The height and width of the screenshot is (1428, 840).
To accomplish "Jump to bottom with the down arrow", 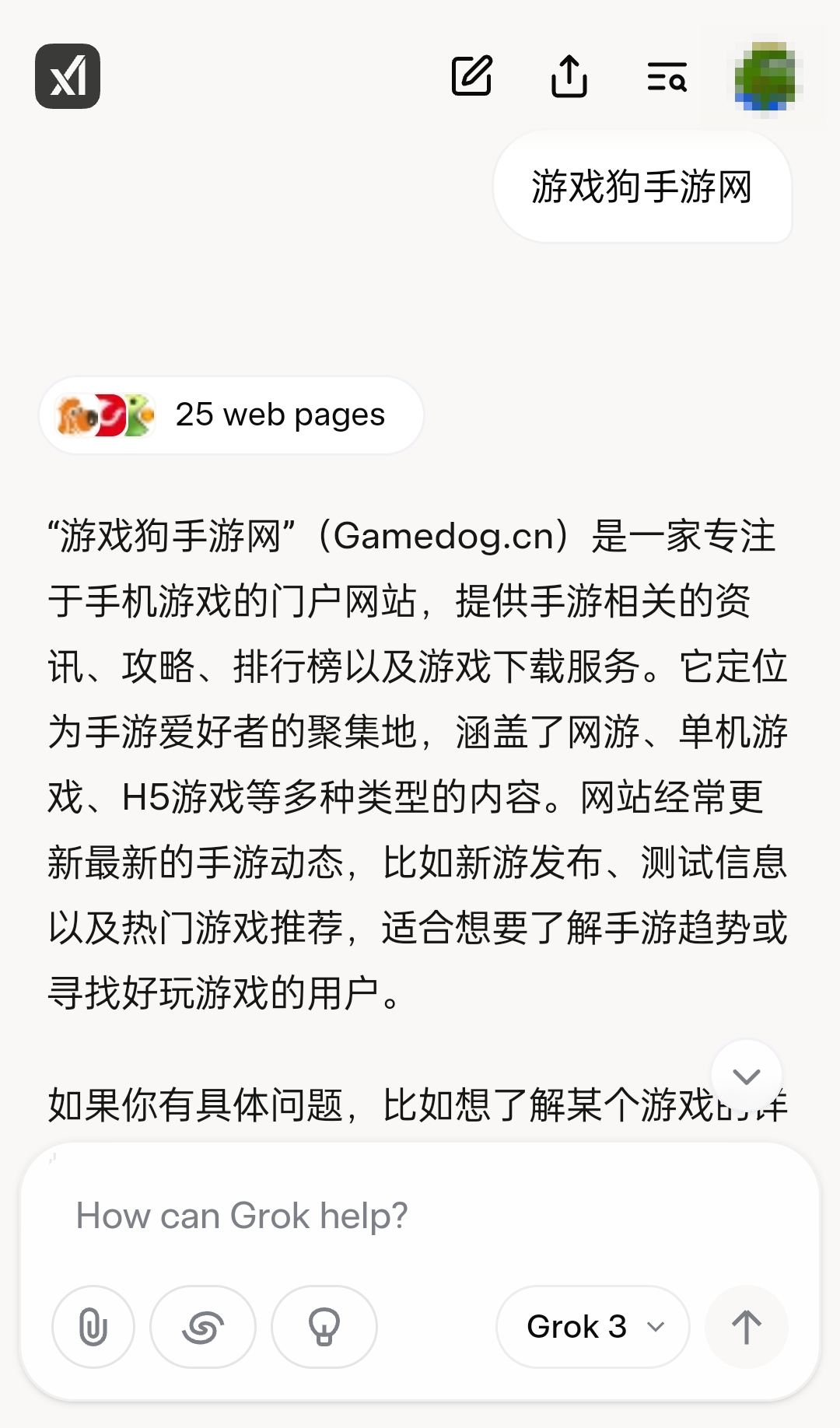I will click(x=746, y=1076).
